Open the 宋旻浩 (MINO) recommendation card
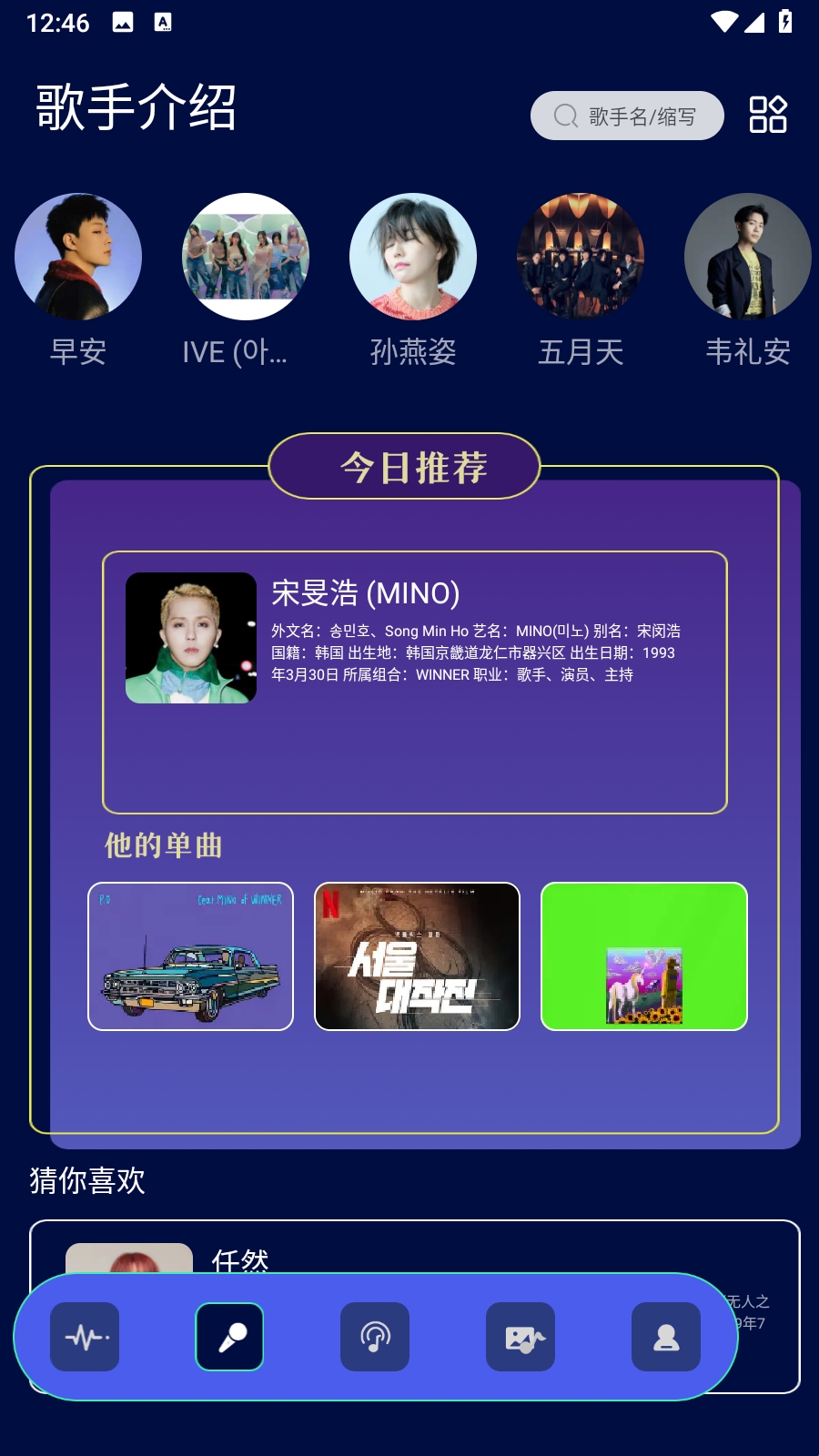This screenshot has height=1456, width=819. point(415,682)
